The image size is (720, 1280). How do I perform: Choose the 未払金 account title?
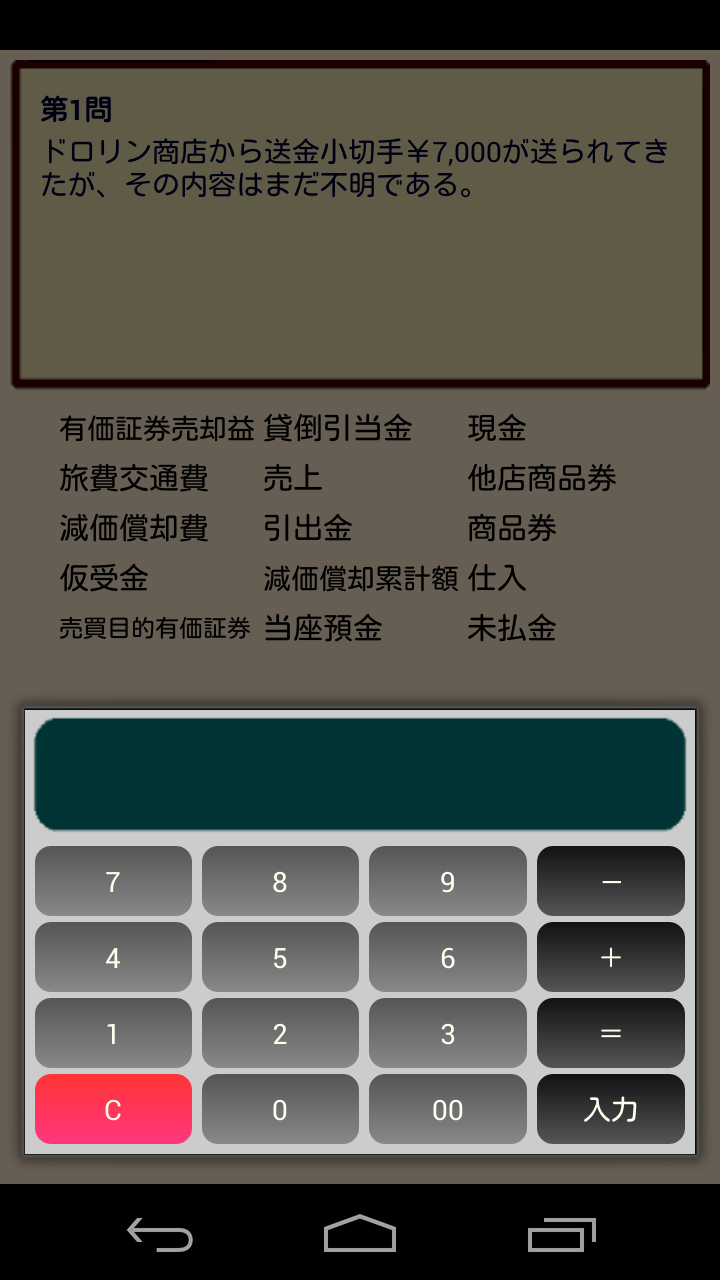click(511, 628)
